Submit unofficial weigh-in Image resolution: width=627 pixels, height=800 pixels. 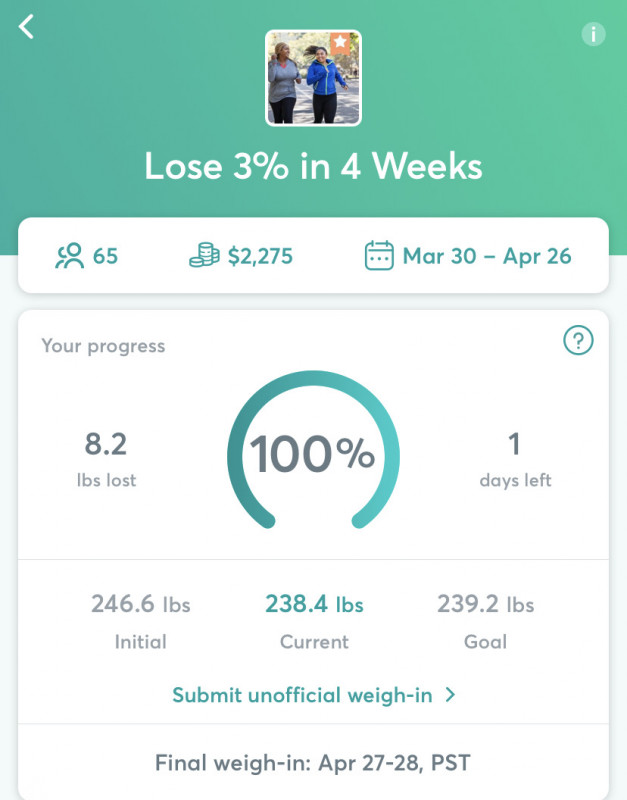[313, 695]
